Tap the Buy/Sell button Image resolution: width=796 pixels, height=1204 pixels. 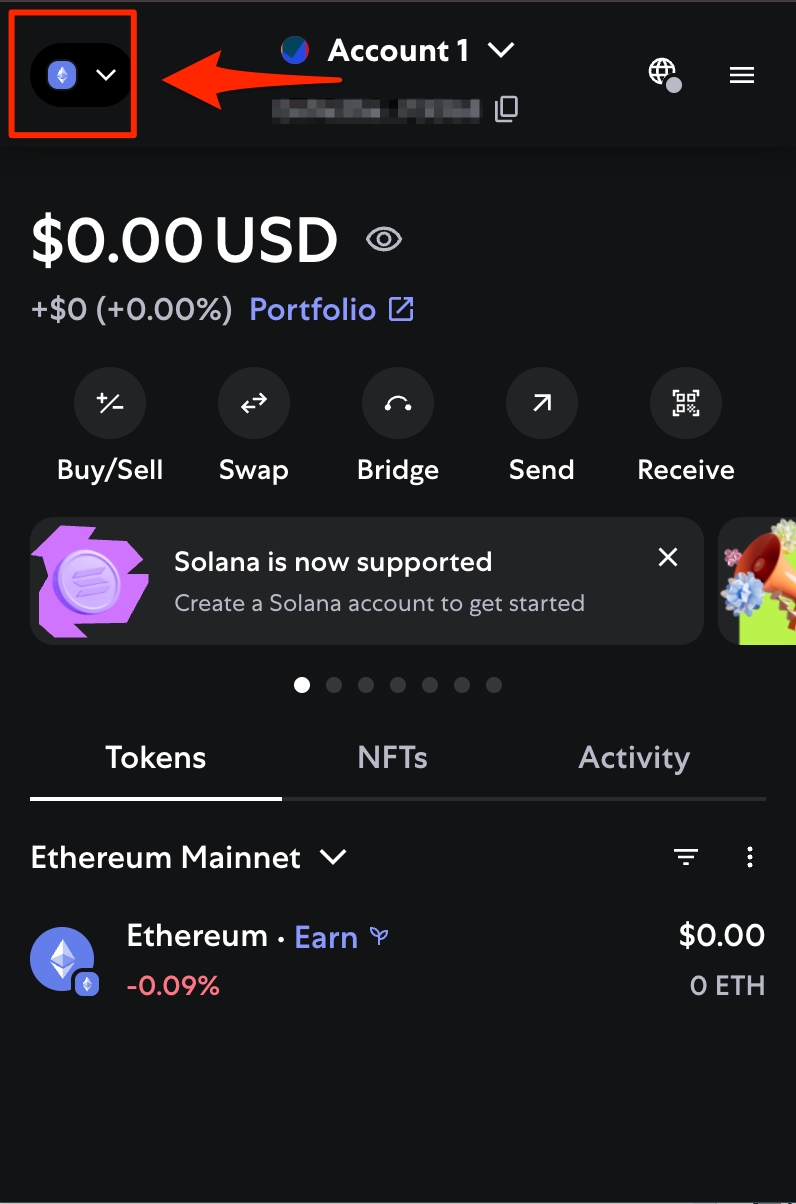110,404
